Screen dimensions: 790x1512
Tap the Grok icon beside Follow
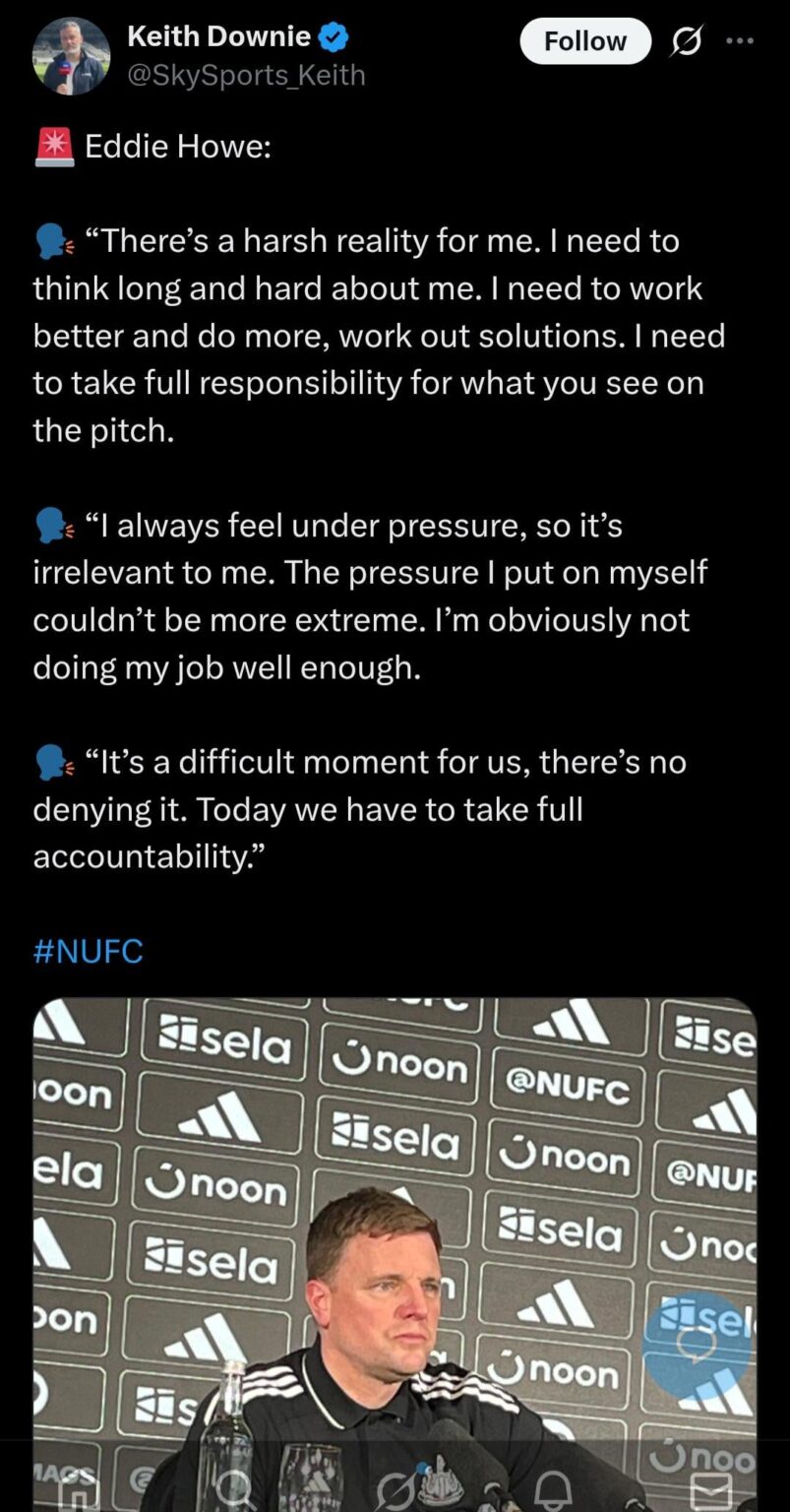[686, 41]
